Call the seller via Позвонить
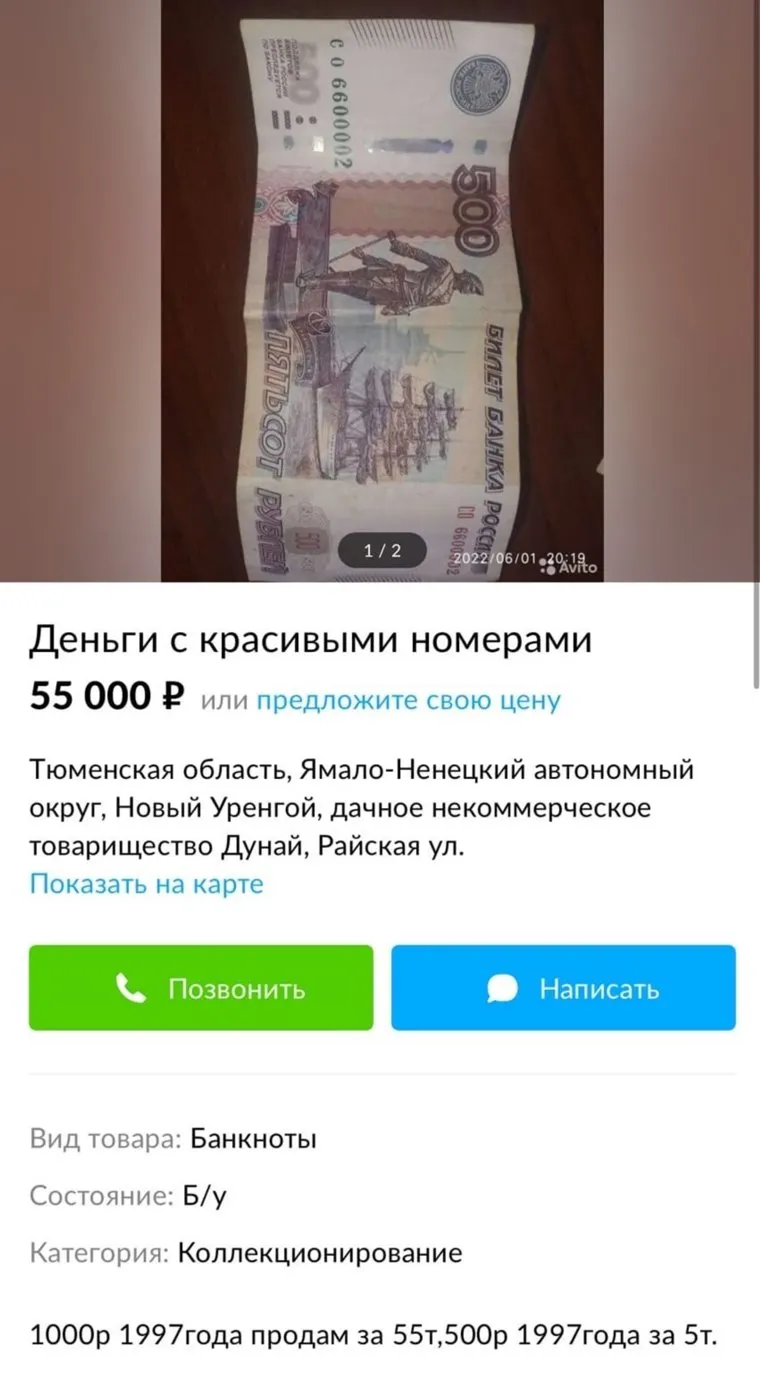Viewport: 760px width, 1375px height. [201, 988]
